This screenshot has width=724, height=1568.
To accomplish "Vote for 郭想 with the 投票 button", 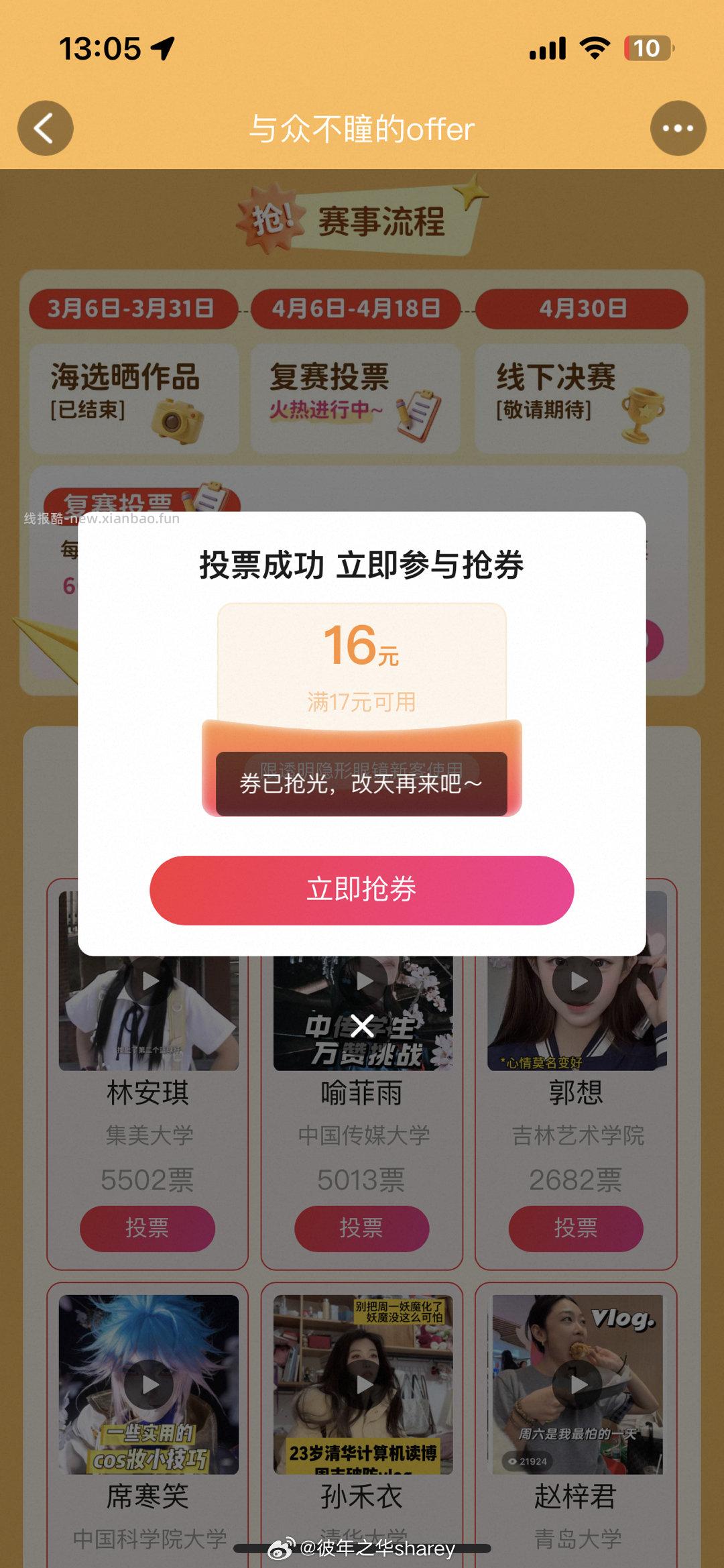I will tap(575, 1229).
